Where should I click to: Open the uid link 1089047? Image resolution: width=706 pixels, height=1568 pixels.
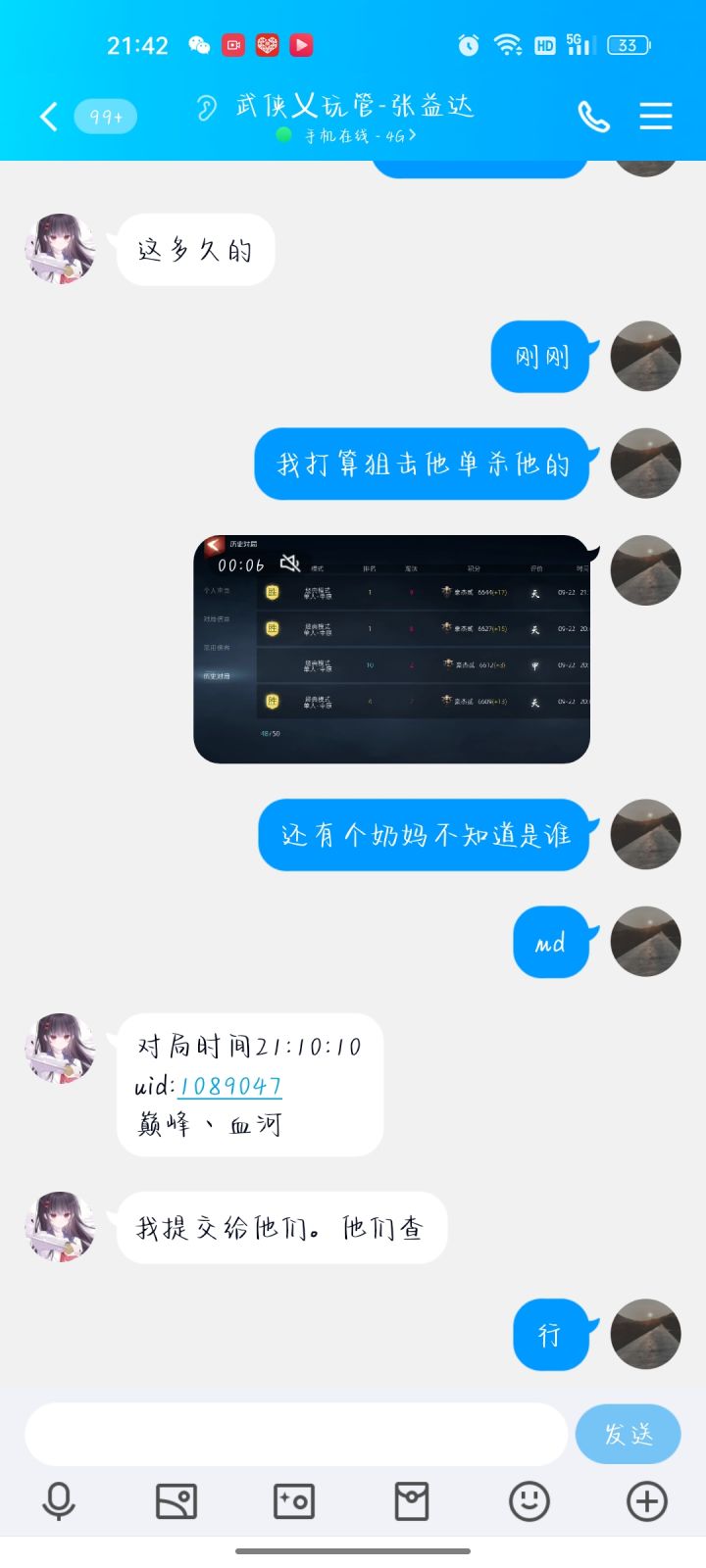[232, 1087]
